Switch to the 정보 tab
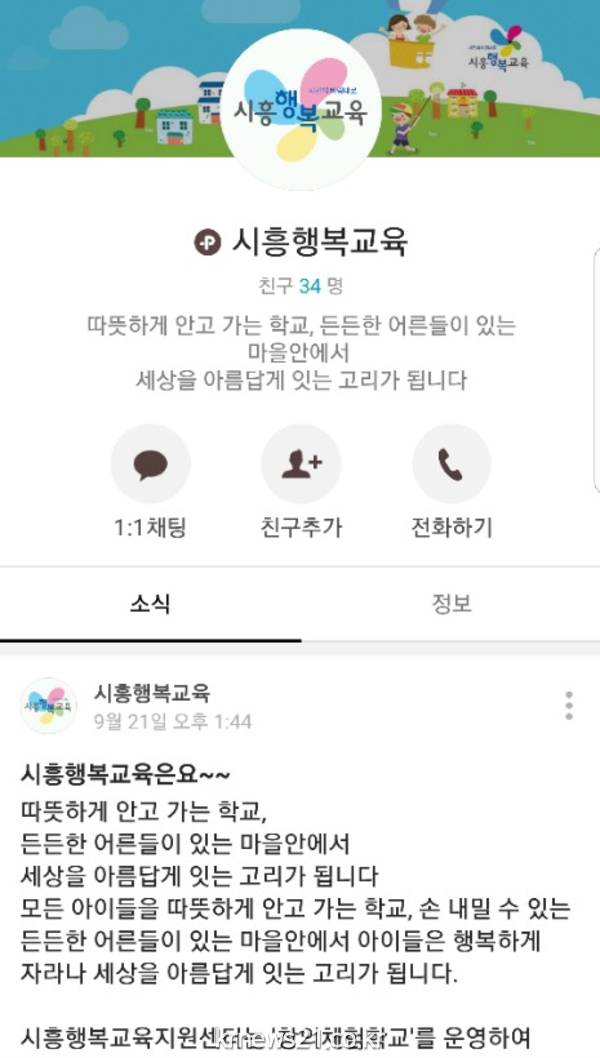The image size is (600, 1058). 450,603
